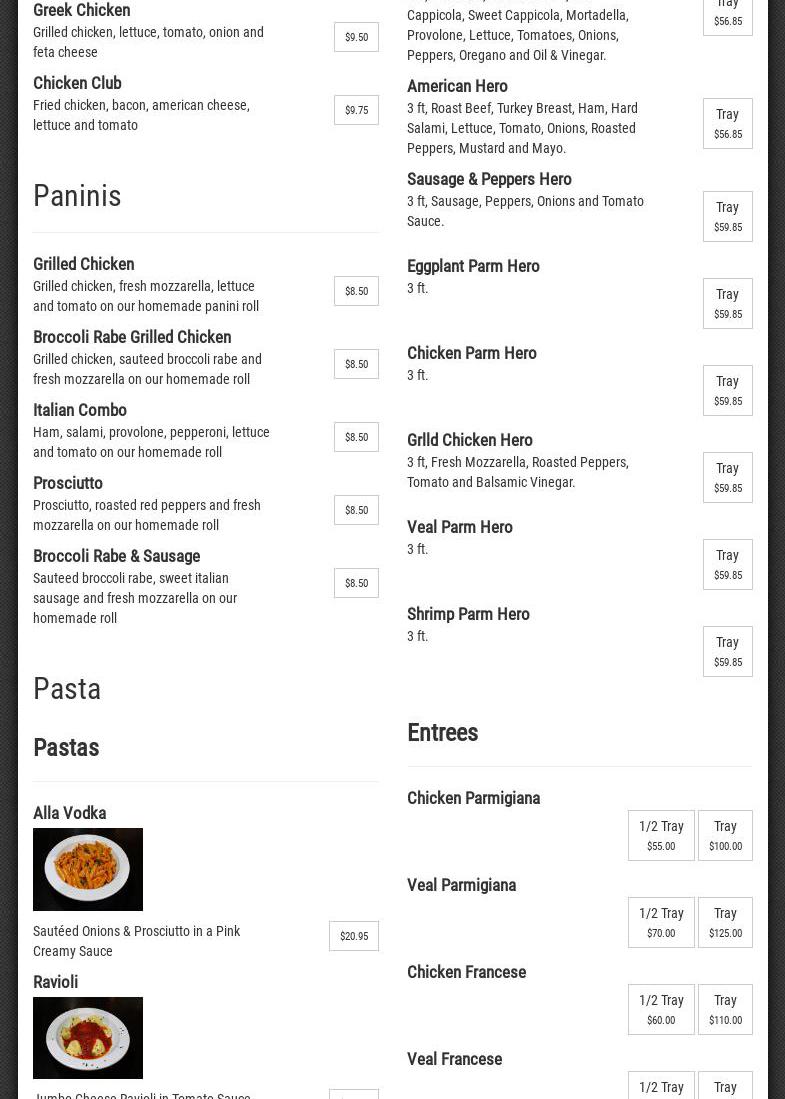Add Broccoli Rabe & Sausage panini for $8.50
Image resolution: width=785 pixels, height=1099 pixels.
click(356, 583)
